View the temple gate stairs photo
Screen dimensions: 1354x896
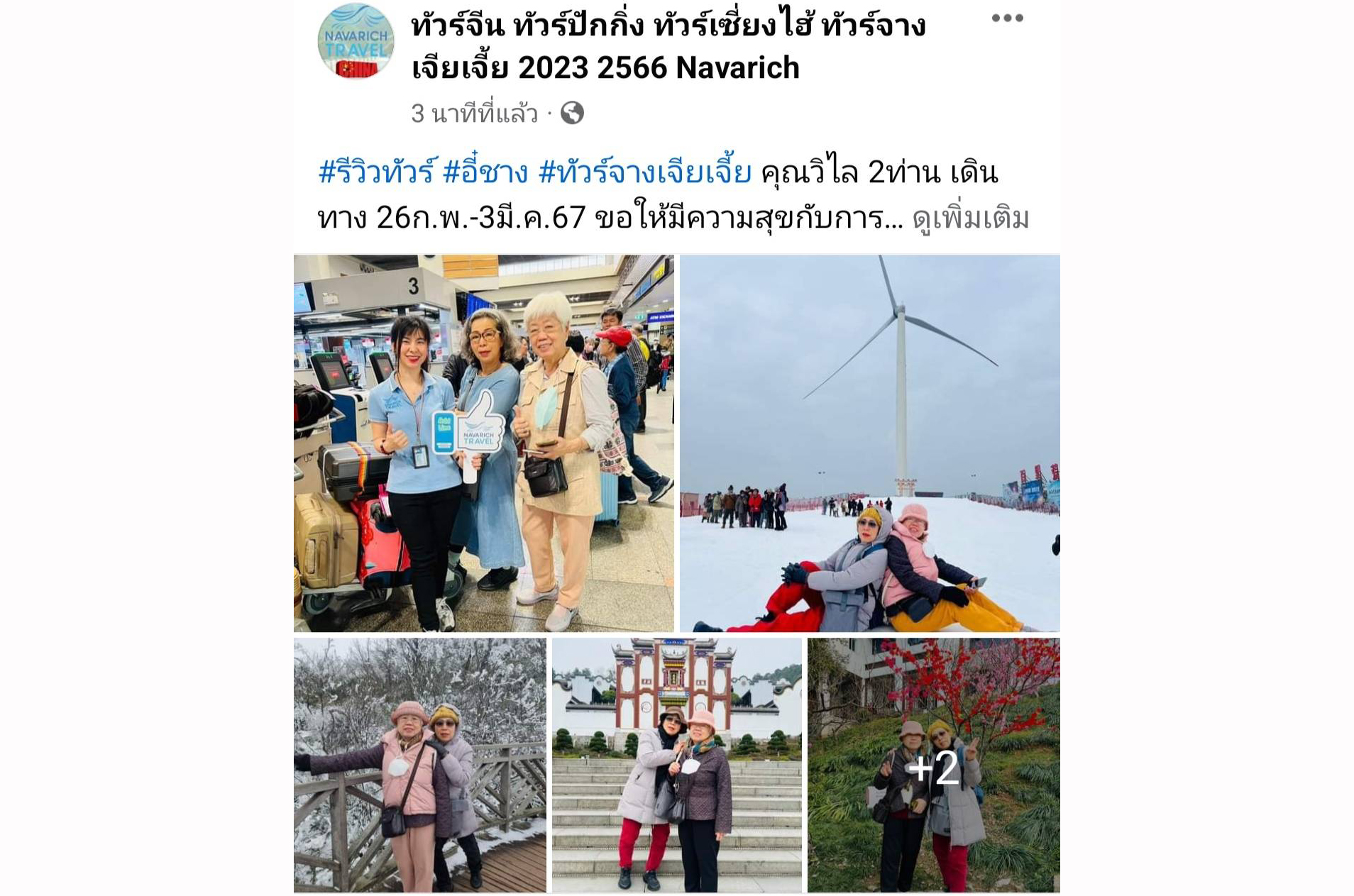[x=676, y=765]
